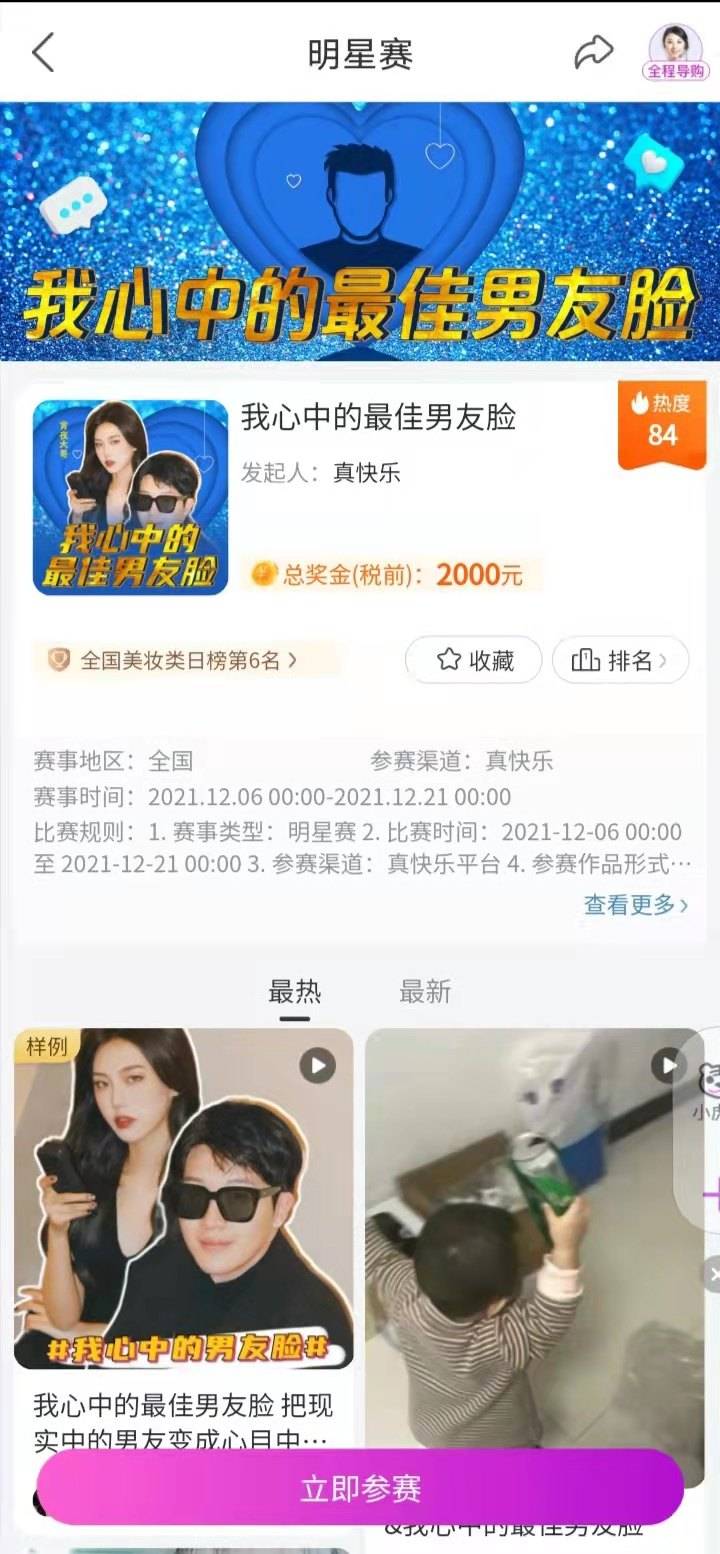The height and width of the screenshot is (1554, 720).
Task: Click the 热度 84 popularity flame badge
Action: coord(662,424)
